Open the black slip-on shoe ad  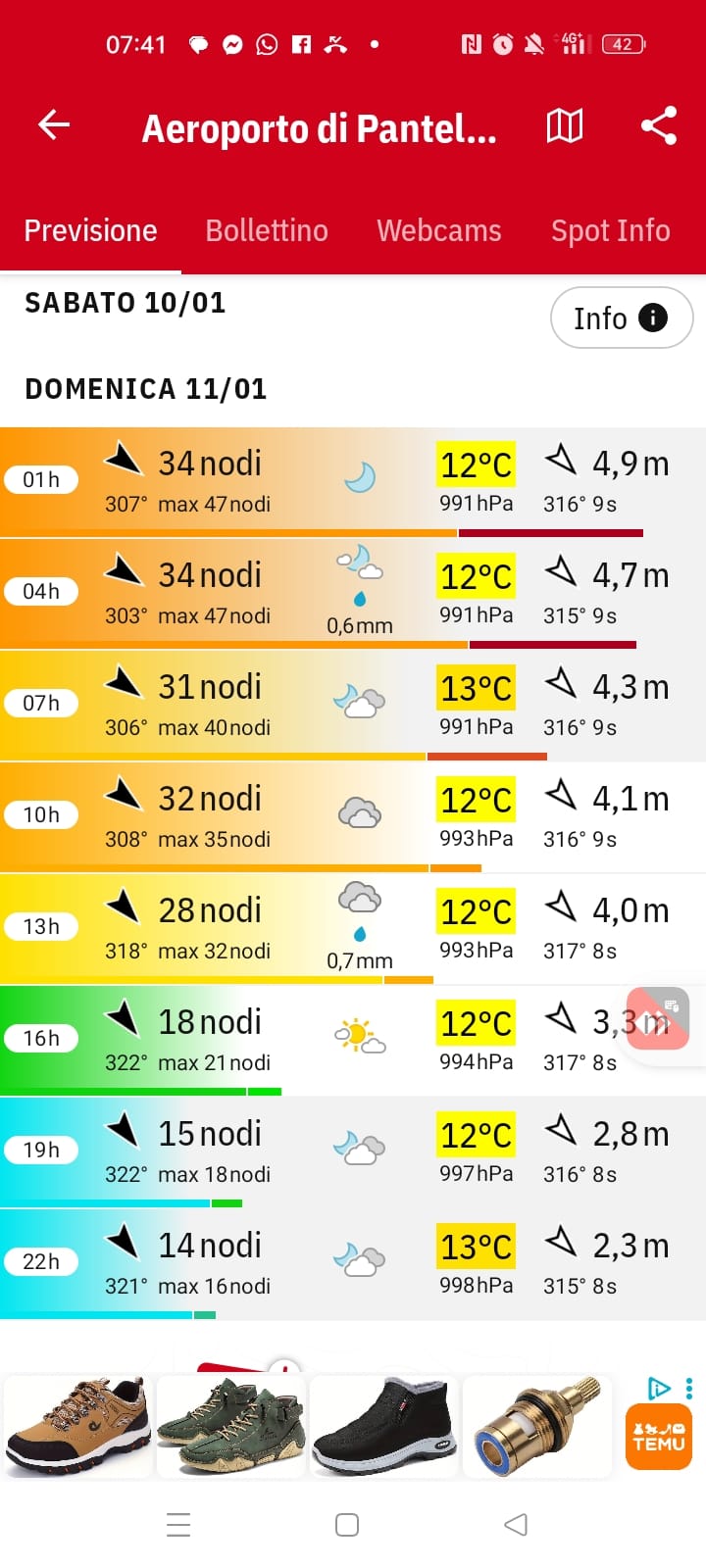[384, 1426]
